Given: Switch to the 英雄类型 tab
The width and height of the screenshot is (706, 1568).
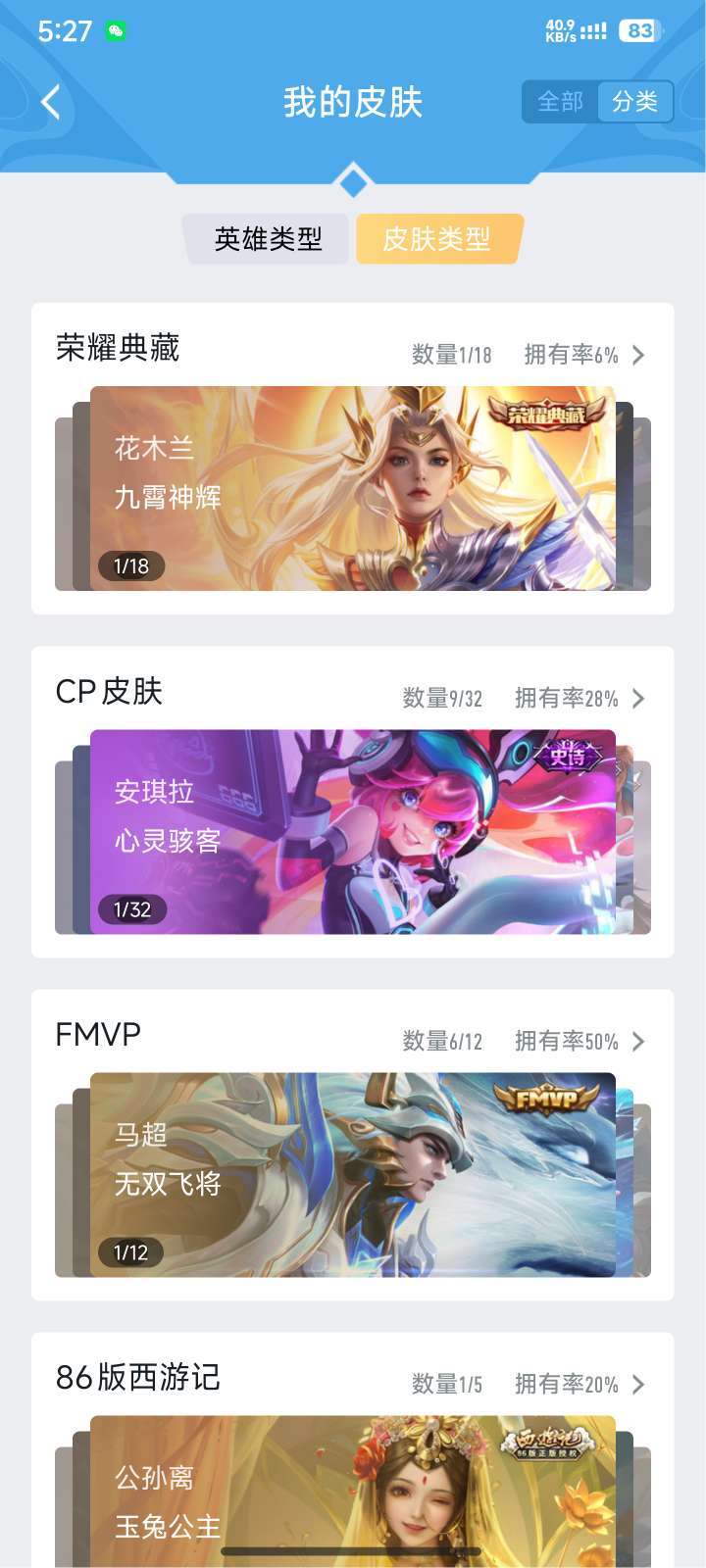Looking at the screenshot, I should point(268,238).
